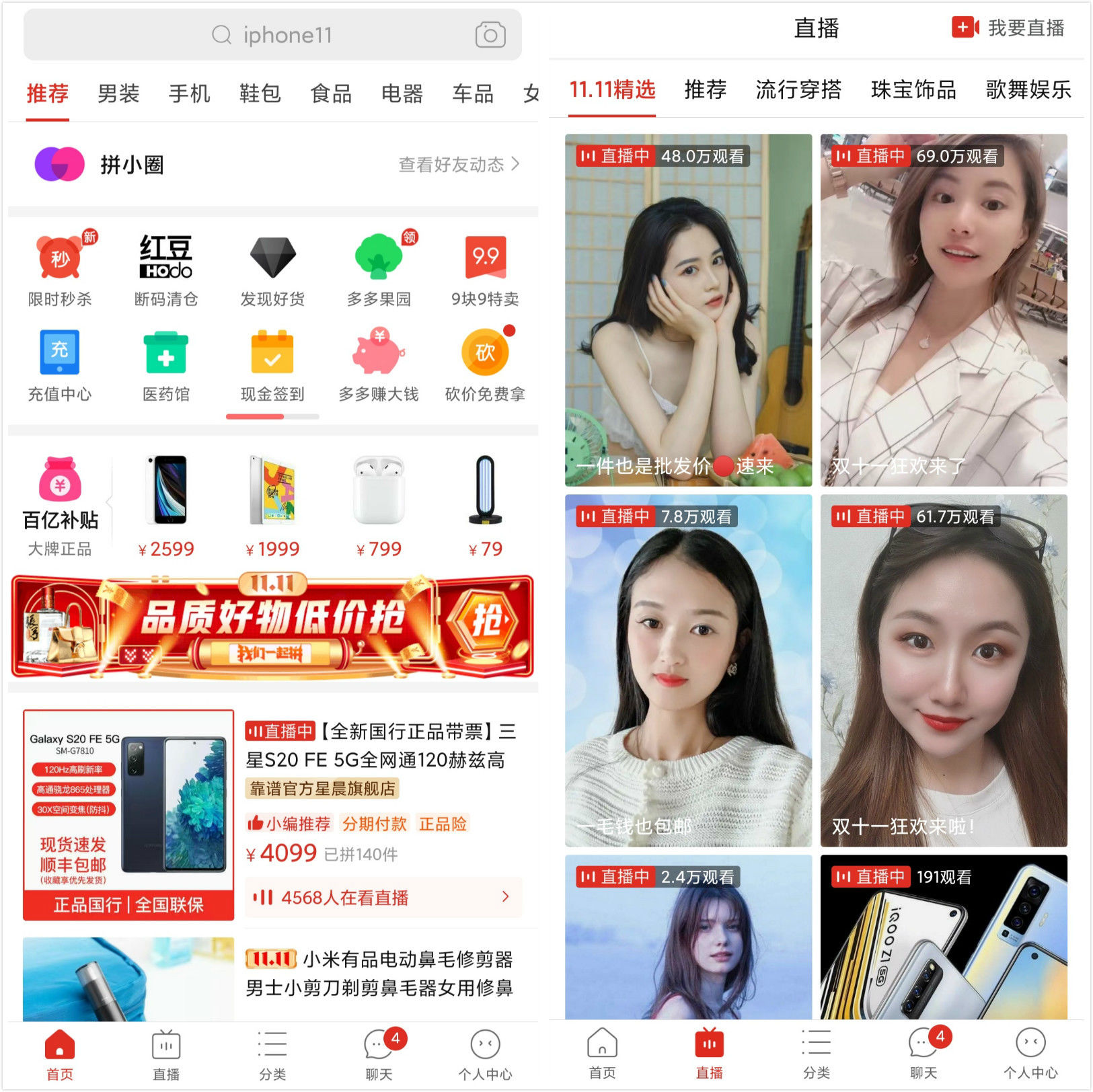The height and width of the screenshot is (1092, 1093).
Task: Watch the live stream with 48.0万观看
Action: (688, 309)
